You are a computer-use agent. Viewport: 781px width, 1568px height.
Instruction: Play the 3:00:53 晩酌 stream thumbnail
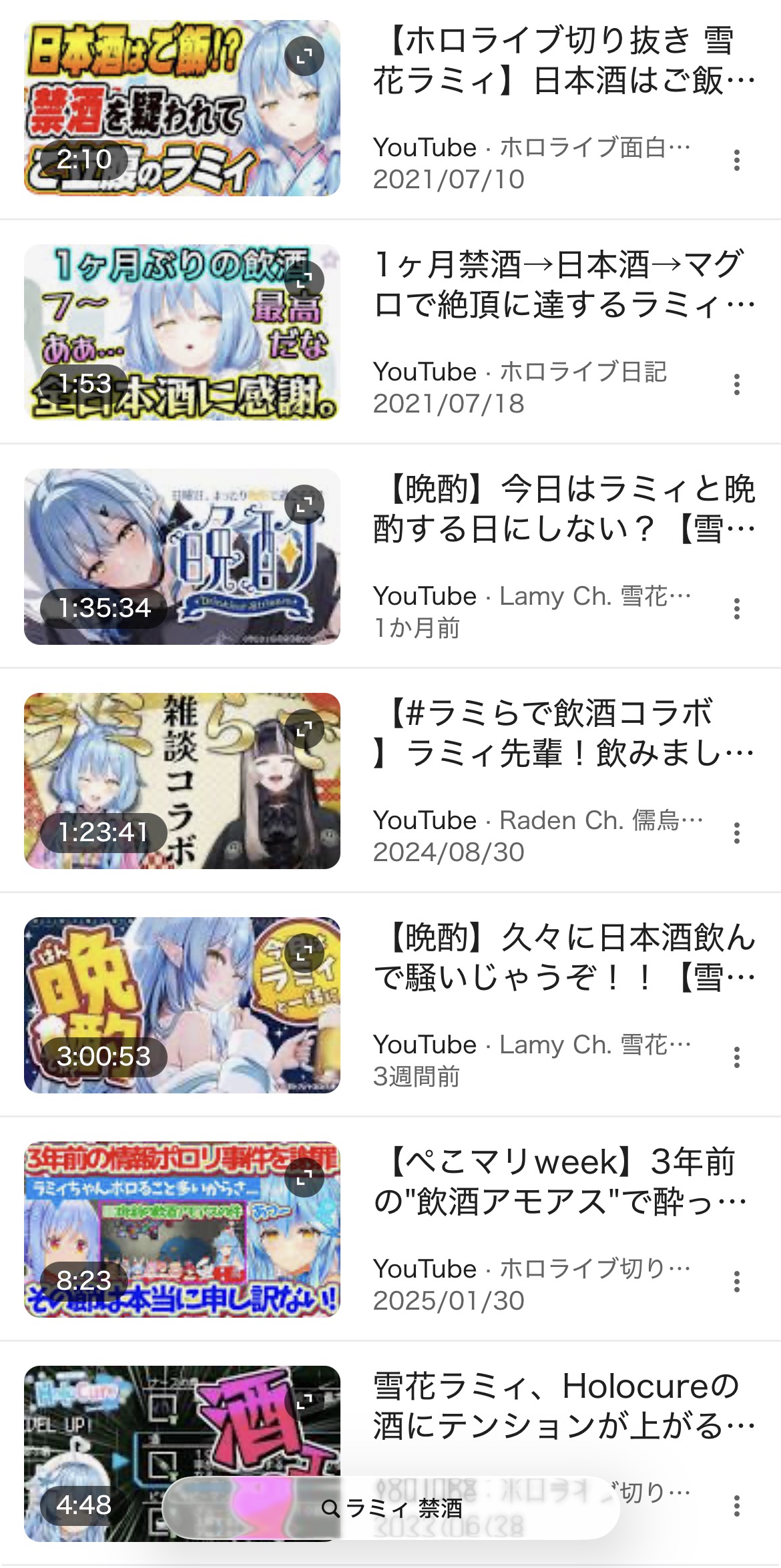click(x=182, y=1005)
